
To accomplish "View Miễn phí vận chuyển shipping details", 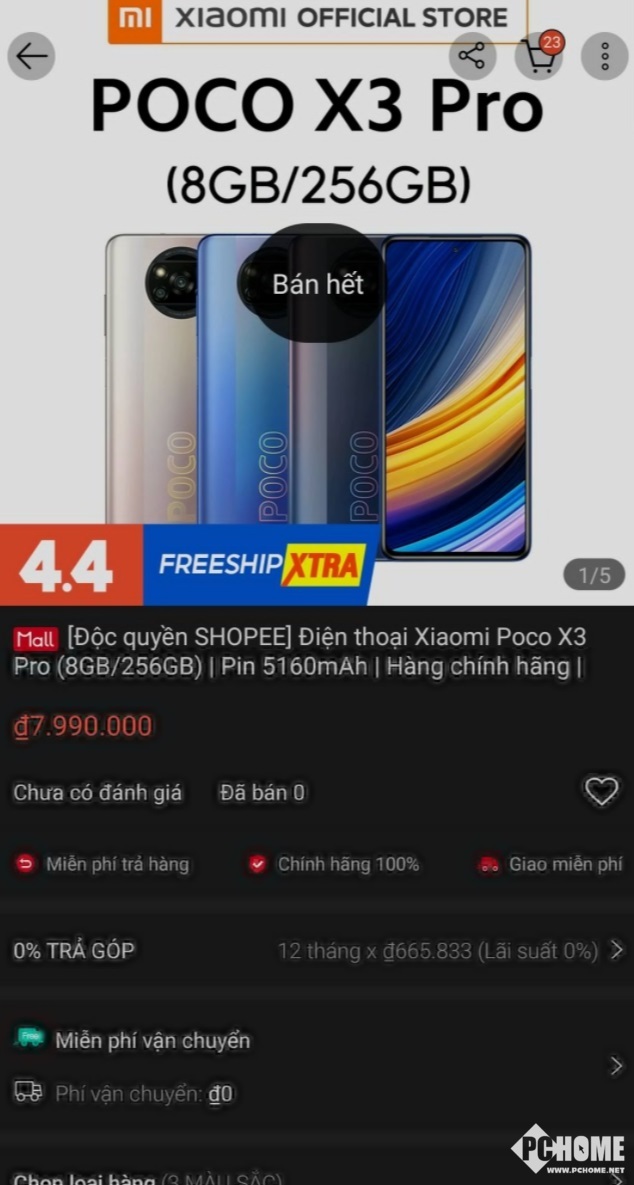I will pyautogui.click(x=316, y=1066).
